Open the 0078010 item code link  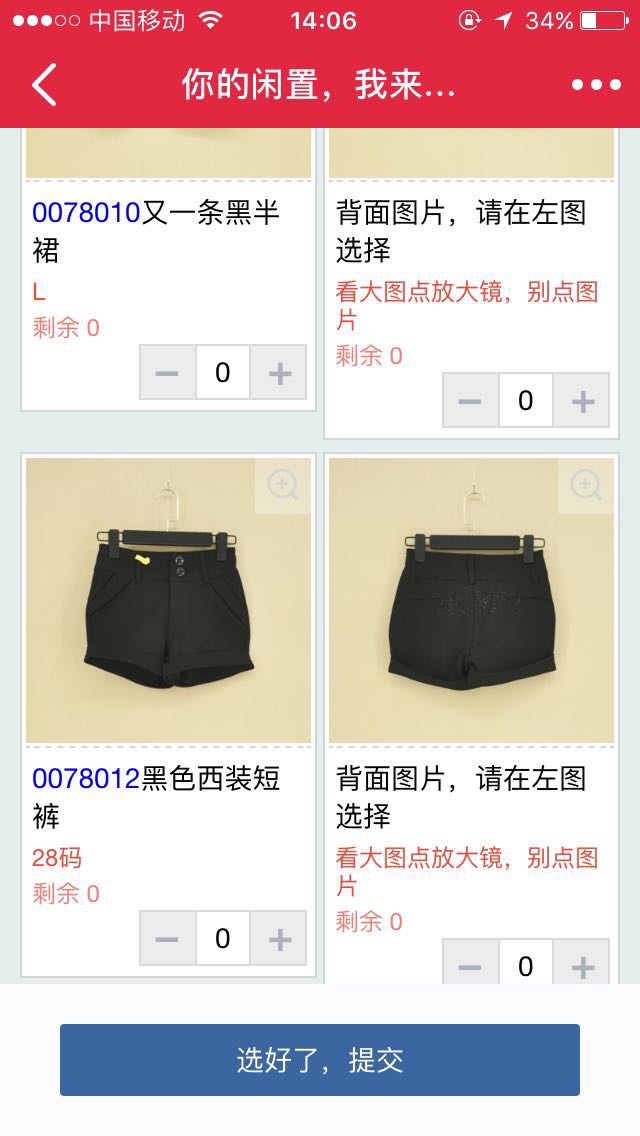click(x=86, y=212)
